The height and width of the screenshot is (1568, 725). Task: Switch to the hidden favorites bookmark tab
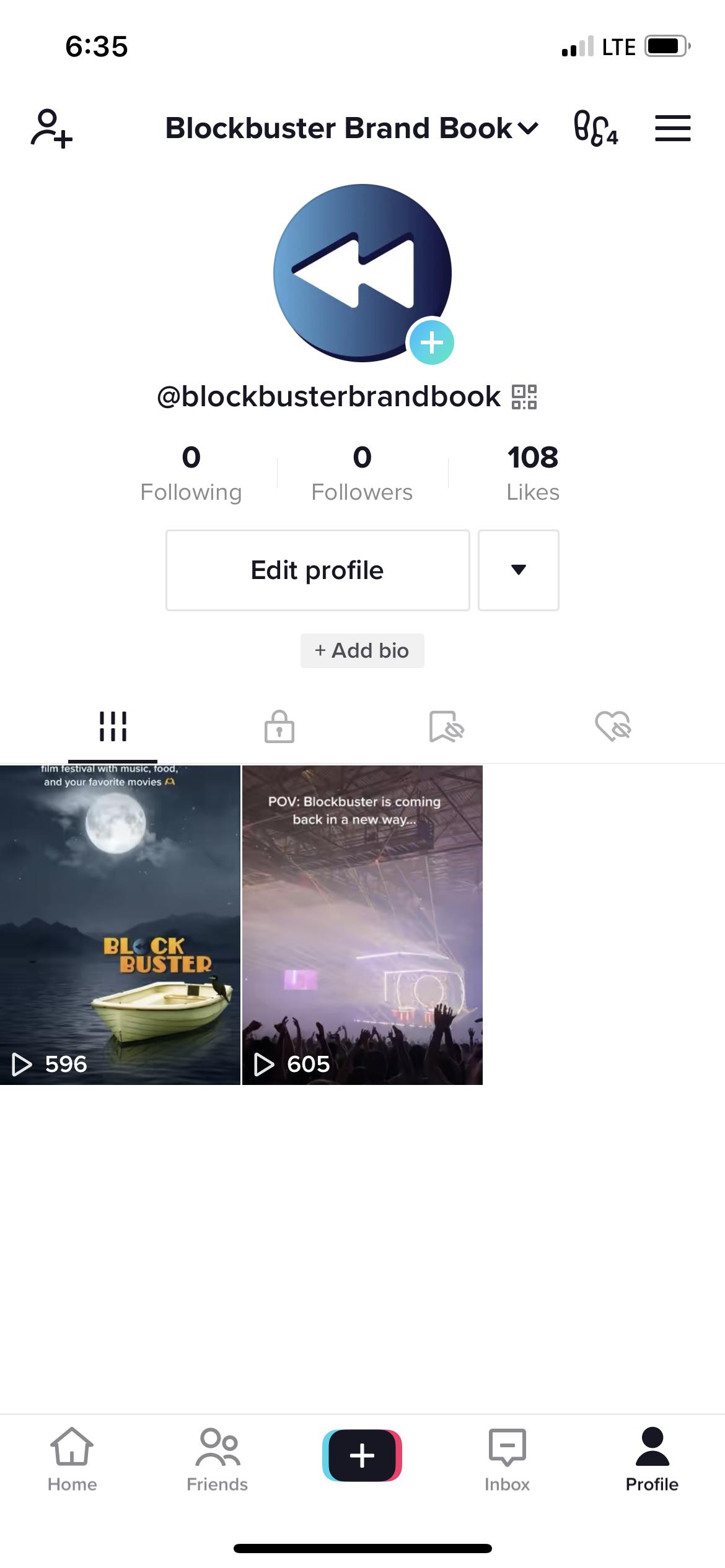446,726
